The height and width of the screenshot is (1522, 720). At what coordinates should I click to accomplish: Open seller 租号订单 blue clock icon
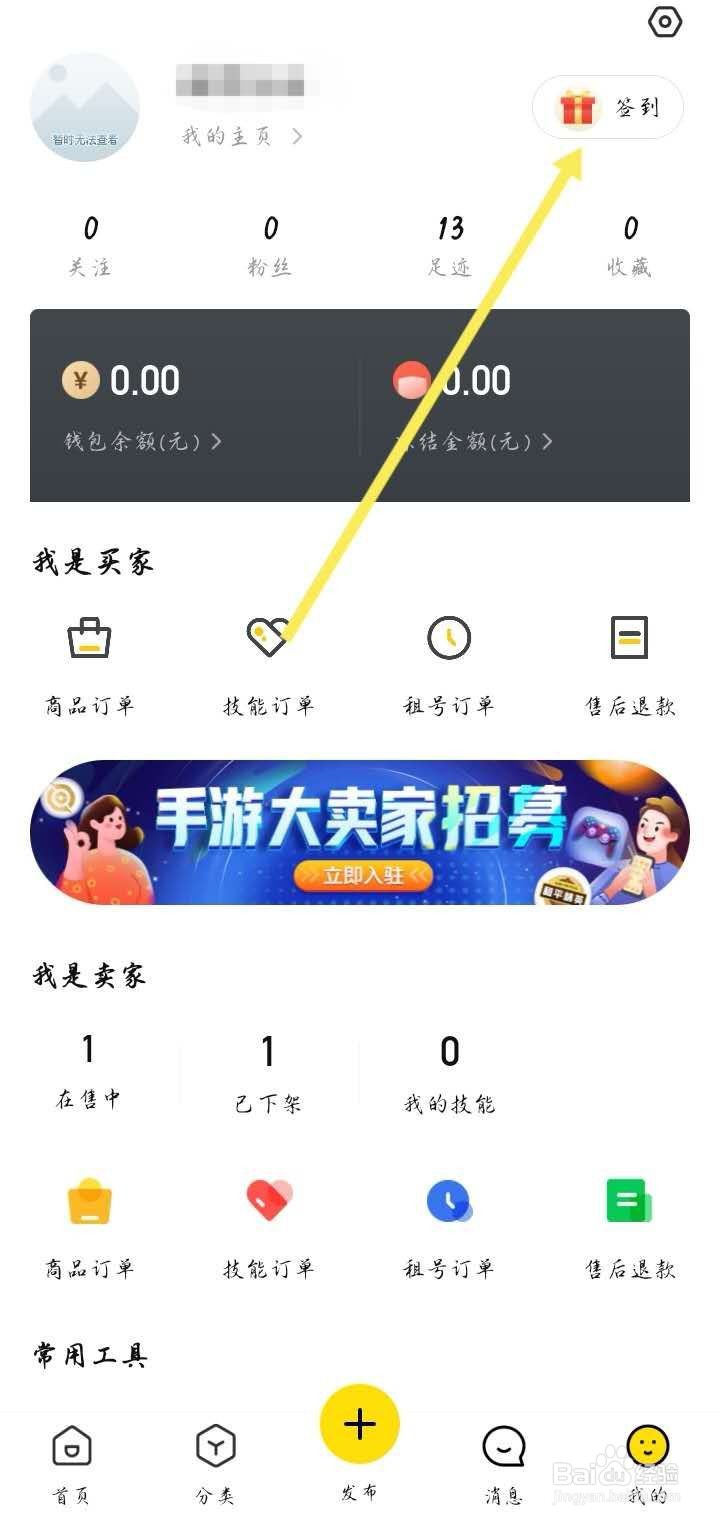[x=448, y=1205]
